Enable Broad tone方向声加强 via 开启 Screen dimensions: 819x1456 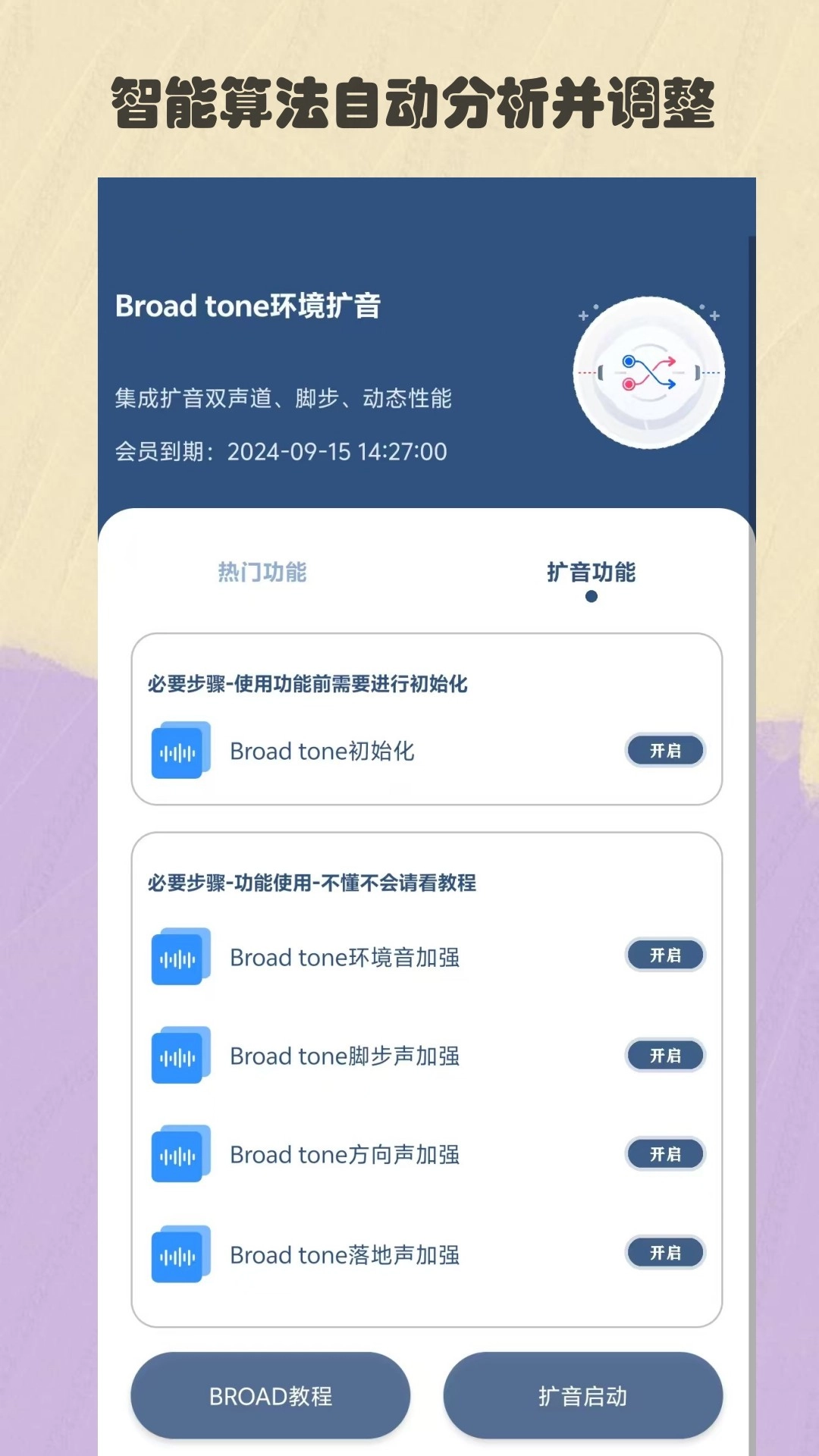pyautogui.click(x=665, y=1153)
